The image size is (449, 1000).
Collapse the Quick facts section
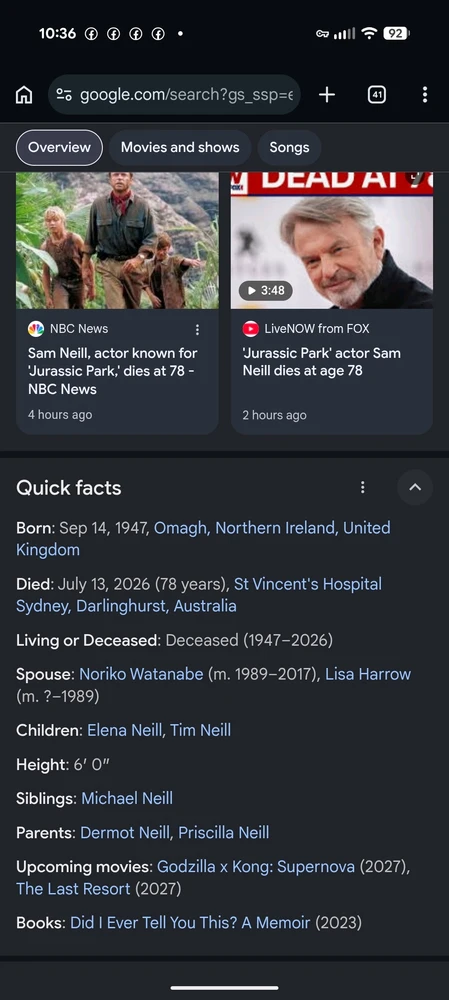pyautogui.click(x=415, y=487)
